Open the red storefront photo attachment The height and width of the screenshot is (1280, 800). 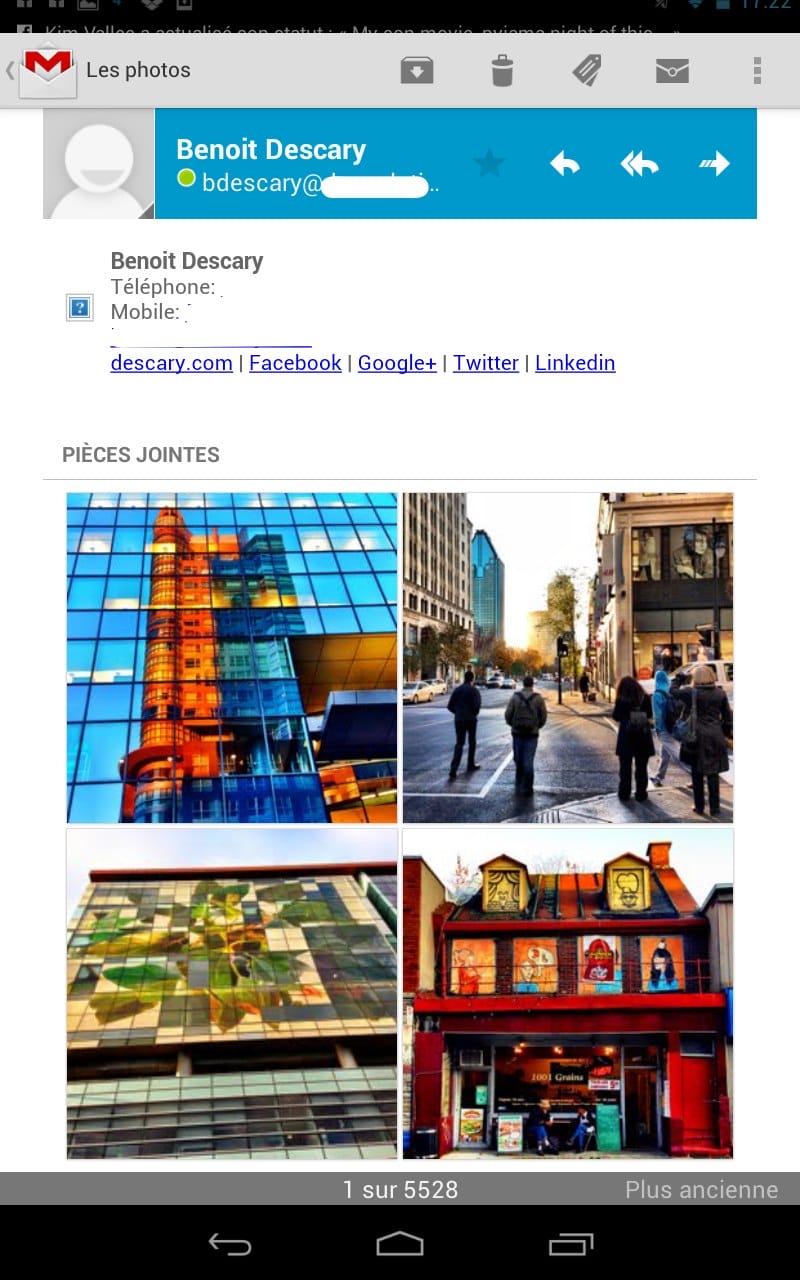click(568, 993)
